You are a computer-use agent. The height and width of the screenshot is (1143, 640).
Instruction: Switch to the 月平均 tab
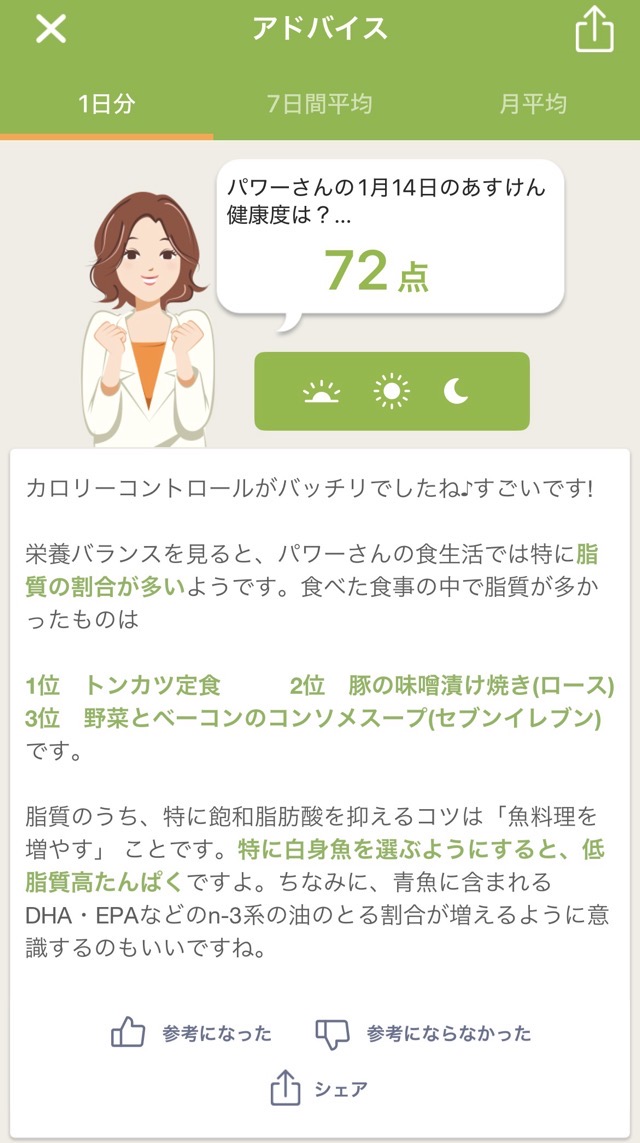533,103
